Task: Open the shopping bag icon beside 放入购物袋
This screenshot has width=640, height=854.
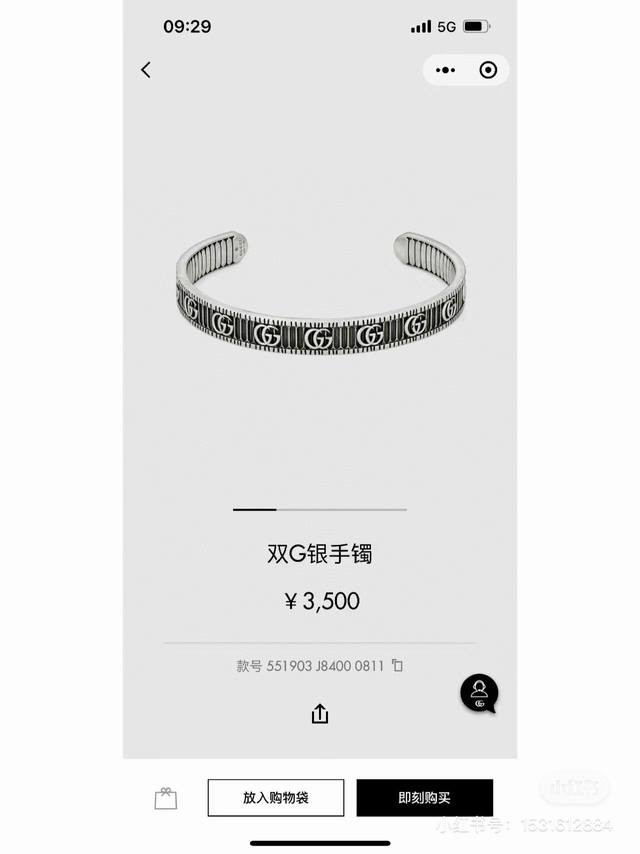Action: pos(166,798)
